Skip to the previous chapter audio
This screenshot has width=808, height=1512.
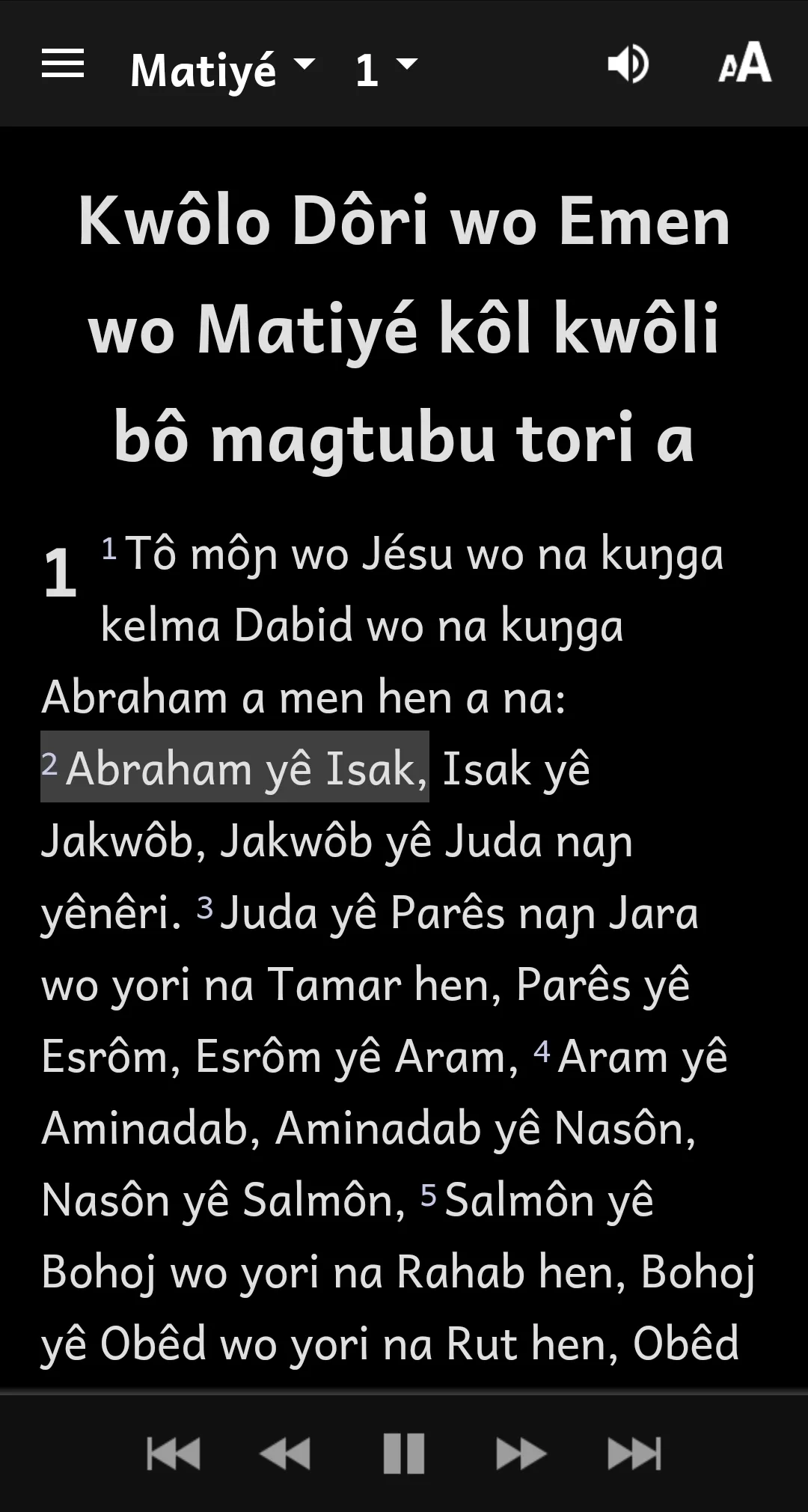tap(174, 1454)
